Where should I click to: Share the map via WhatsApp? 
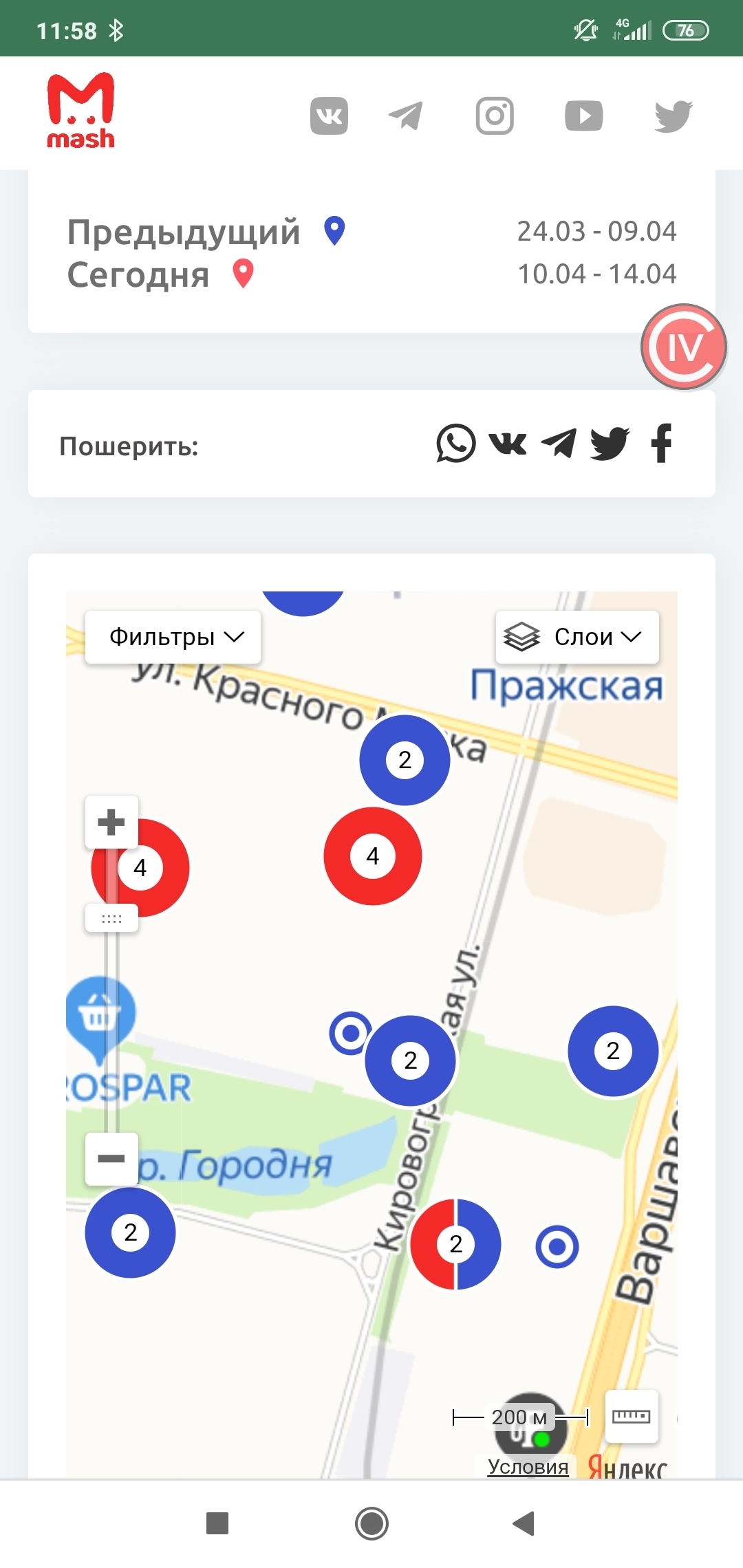(455, 444)
